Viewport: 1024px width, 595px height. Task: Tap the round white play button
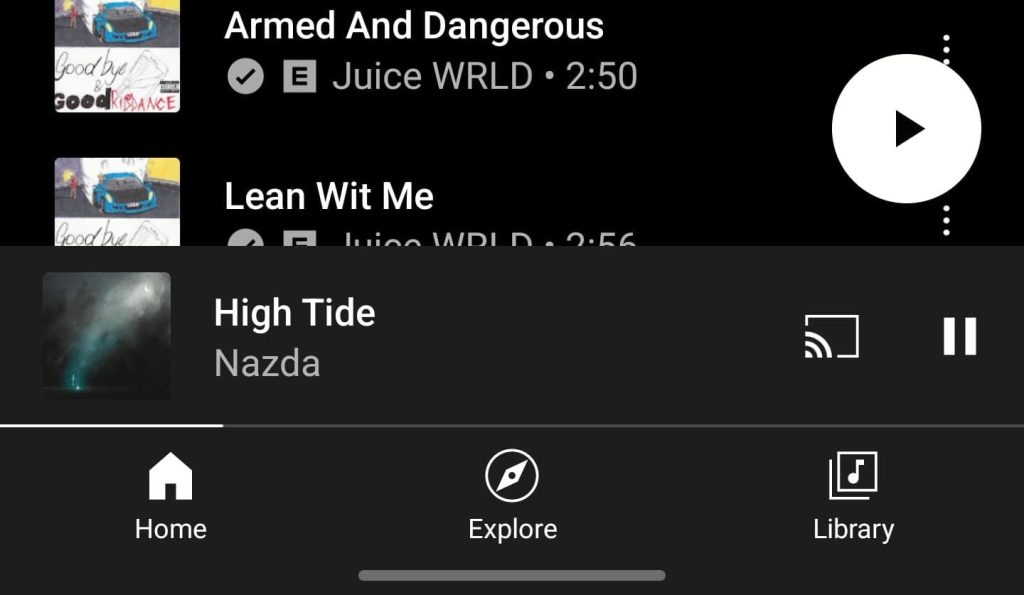click(x=906, y=129)
